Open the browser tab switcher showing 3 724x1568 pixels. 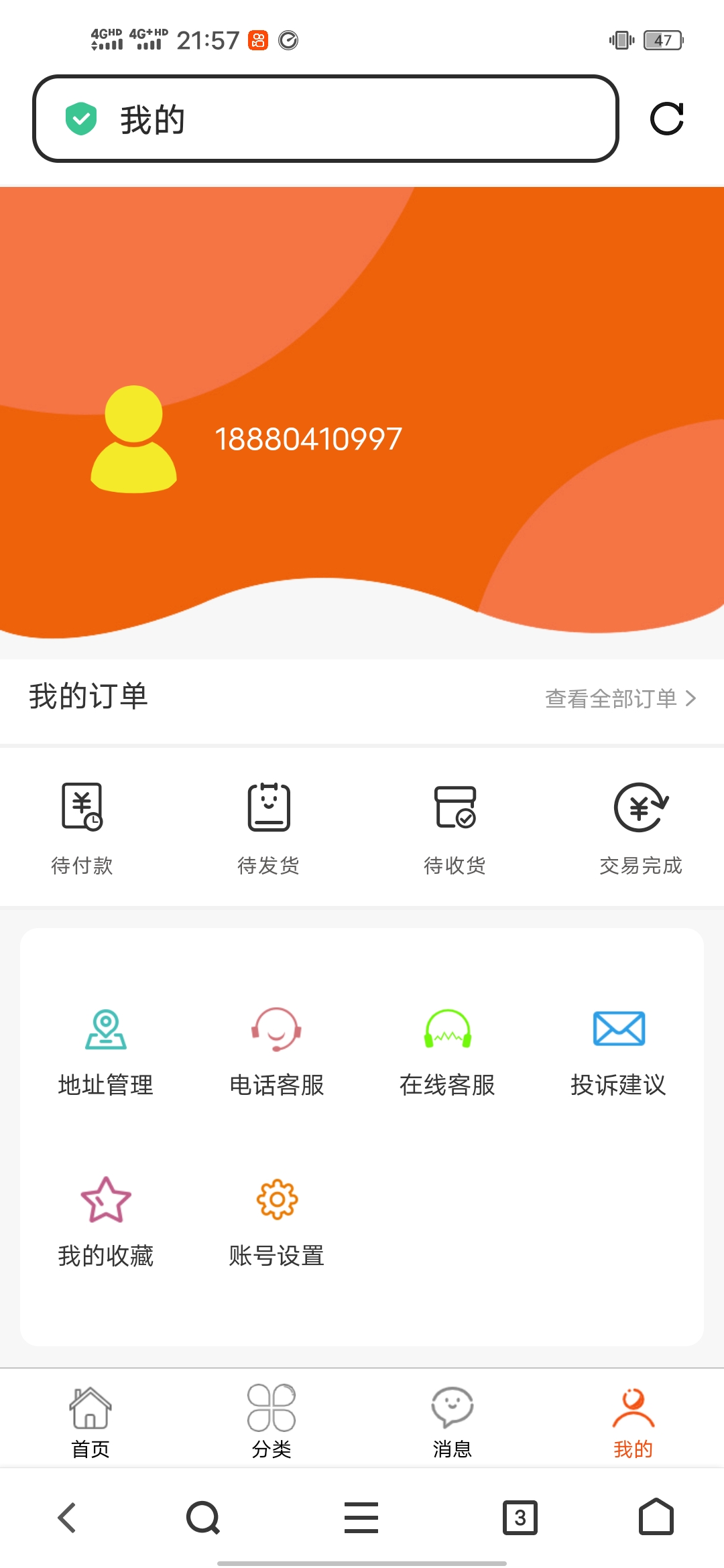coord(520,1518)
